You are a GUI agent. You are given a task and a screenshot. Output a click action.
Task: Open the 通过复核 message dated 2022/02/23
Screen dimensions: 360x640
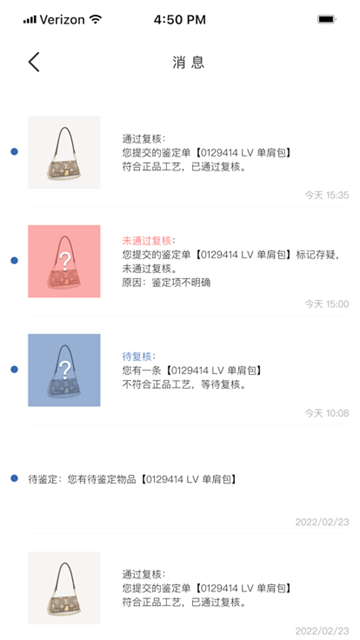[180, 592]
